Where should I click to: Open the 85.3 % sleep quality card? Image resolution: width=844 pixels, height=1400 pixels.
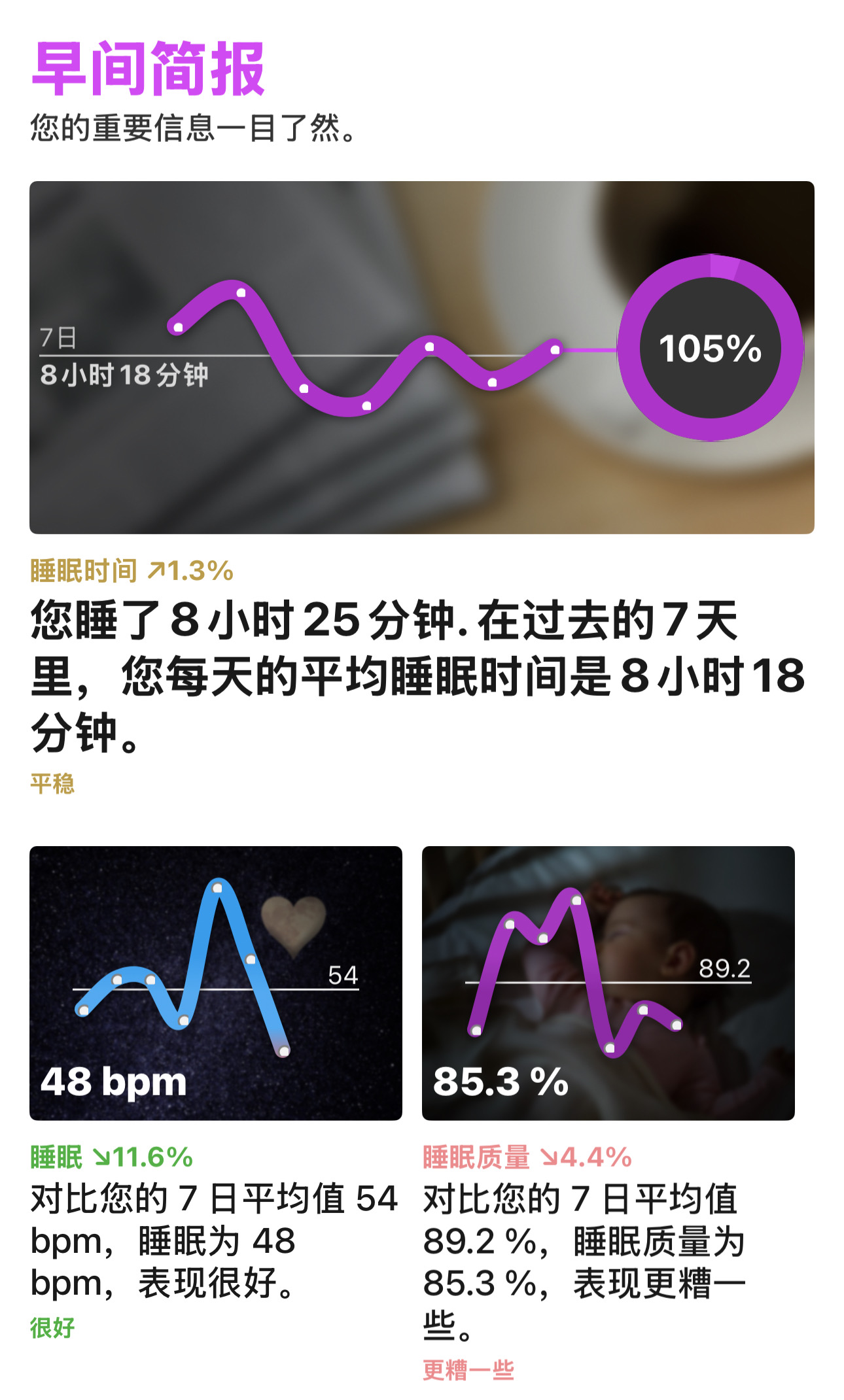click(x=608, y=983)
